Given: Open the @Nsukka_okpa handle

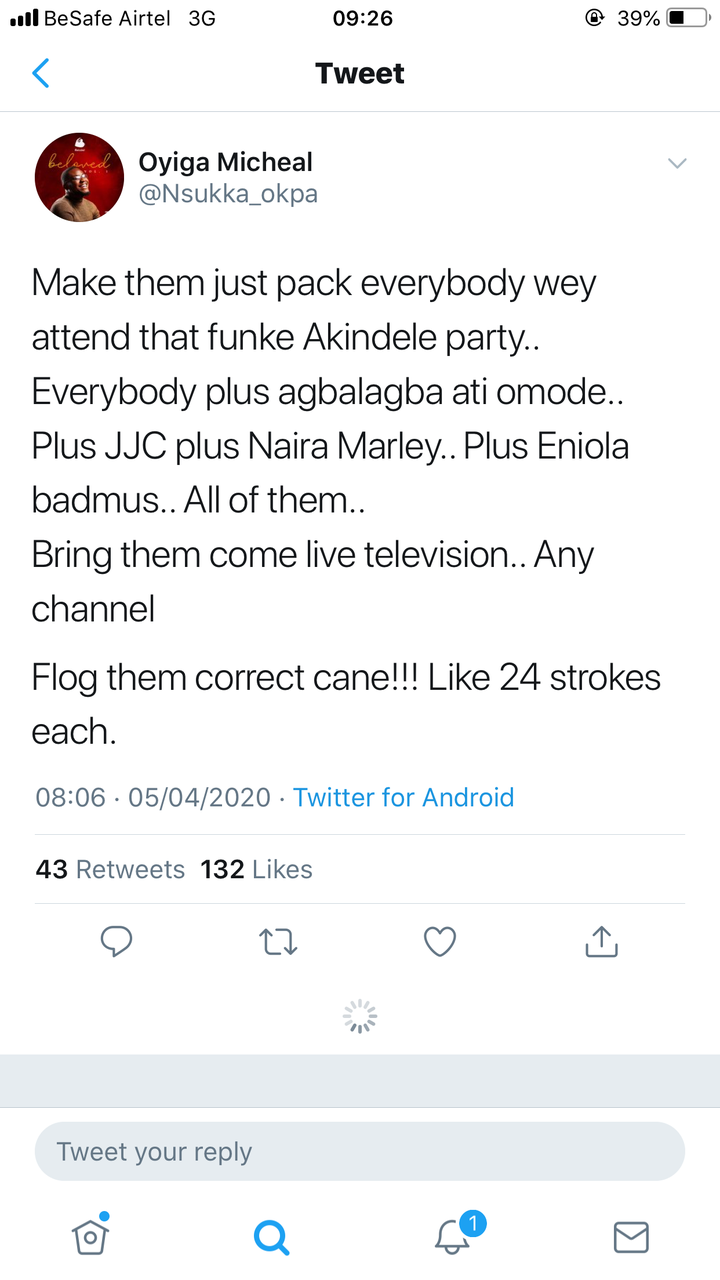Looking at the screenshot, I should (228, 194).
